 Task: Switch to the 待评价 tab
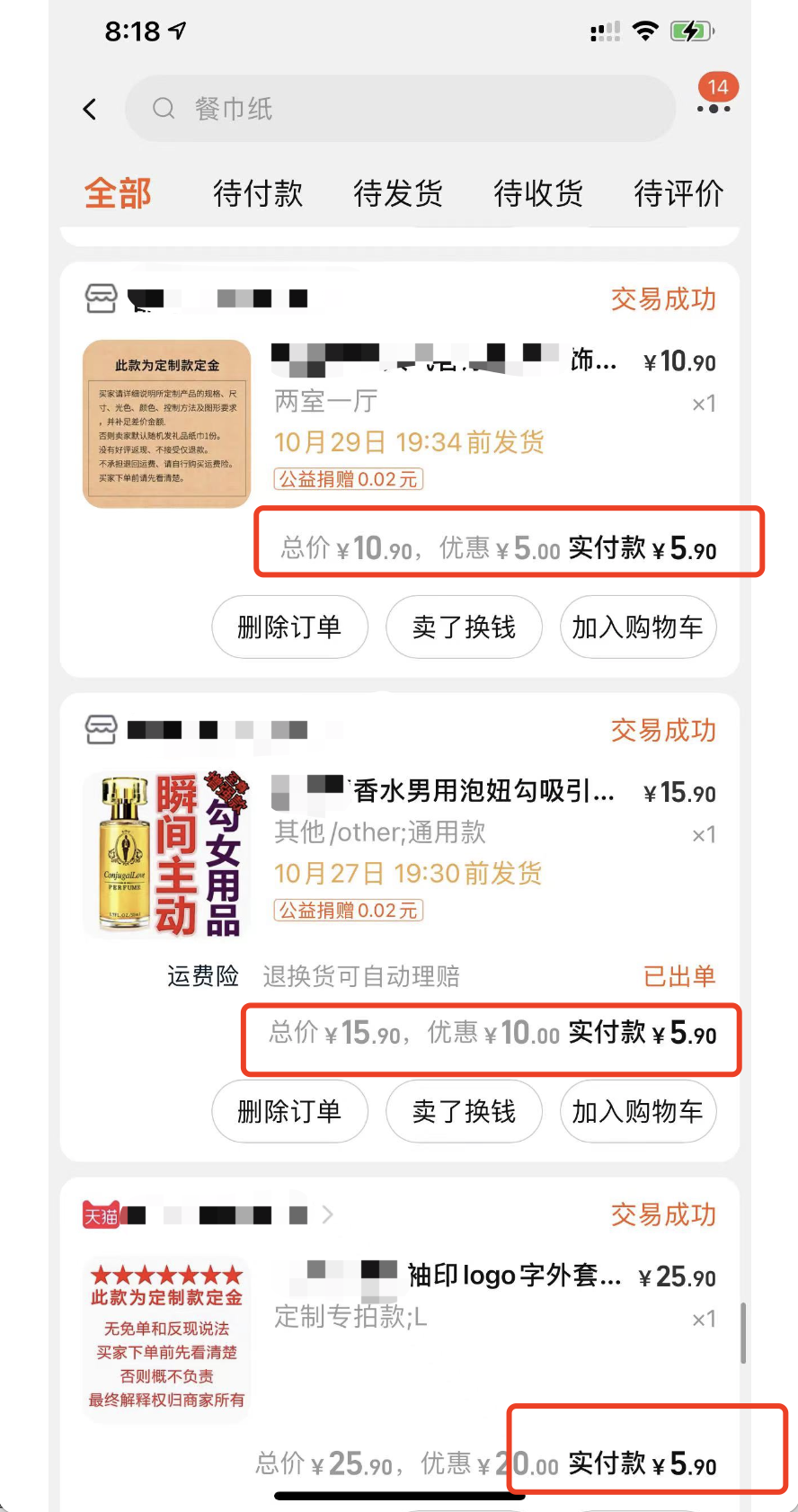point(678,193)
